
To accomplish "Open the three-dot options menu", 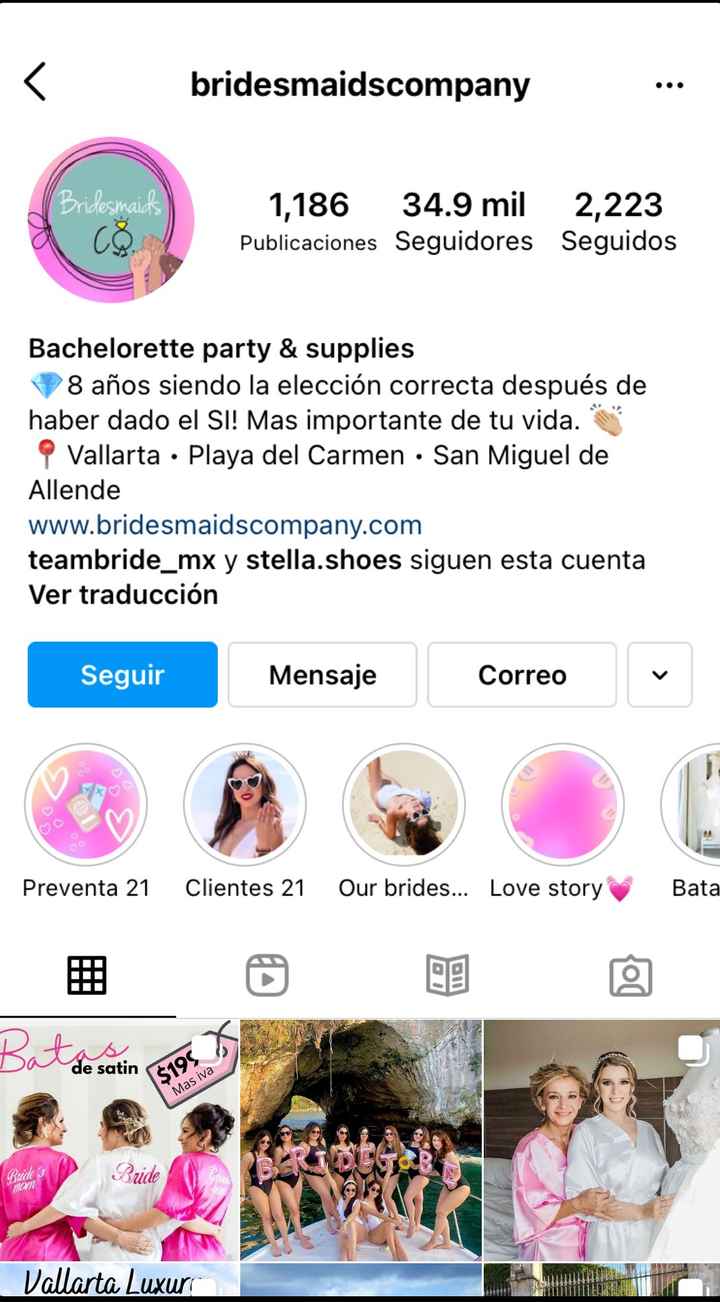I will tap(669, 85).
